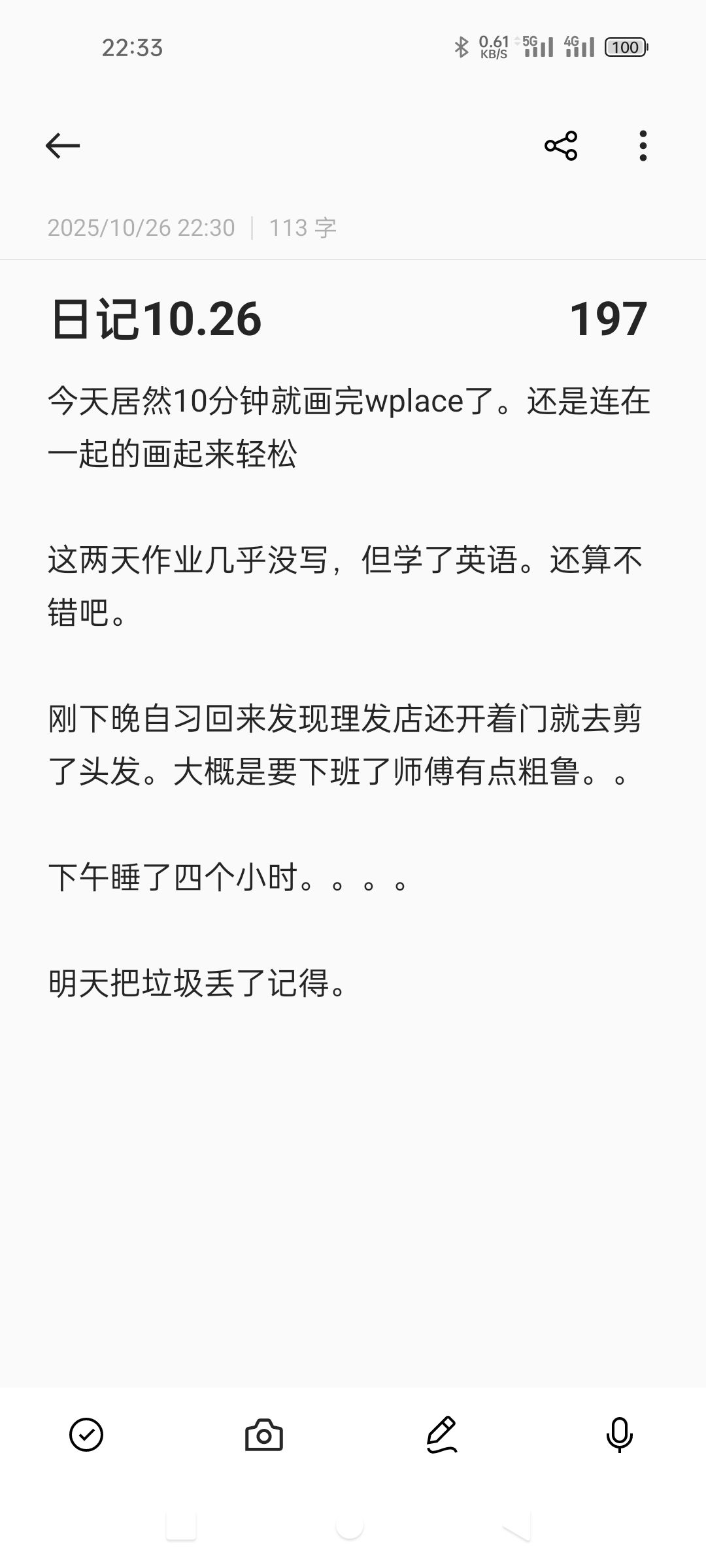Tap the line about sleeping four hours
706x1568 pixels.
[229, 881]
